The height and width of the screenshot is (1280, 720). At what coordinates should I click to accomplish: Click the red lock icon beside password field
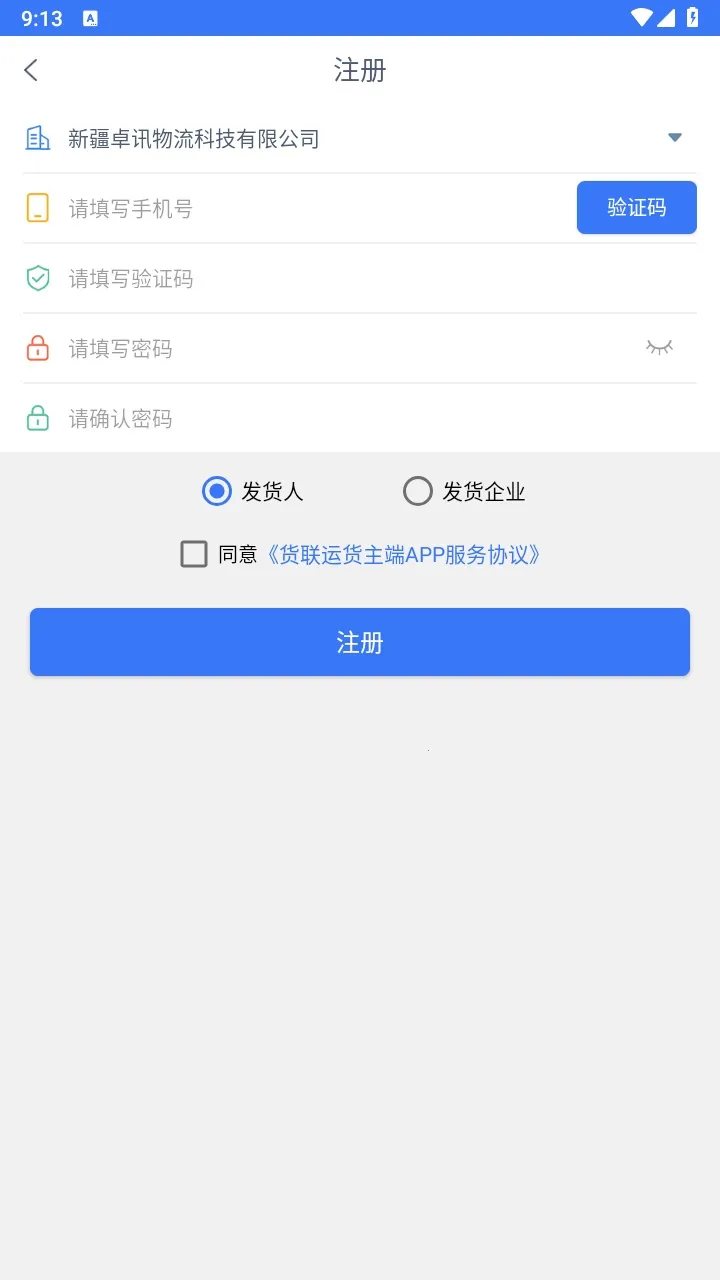pos(37,349)
